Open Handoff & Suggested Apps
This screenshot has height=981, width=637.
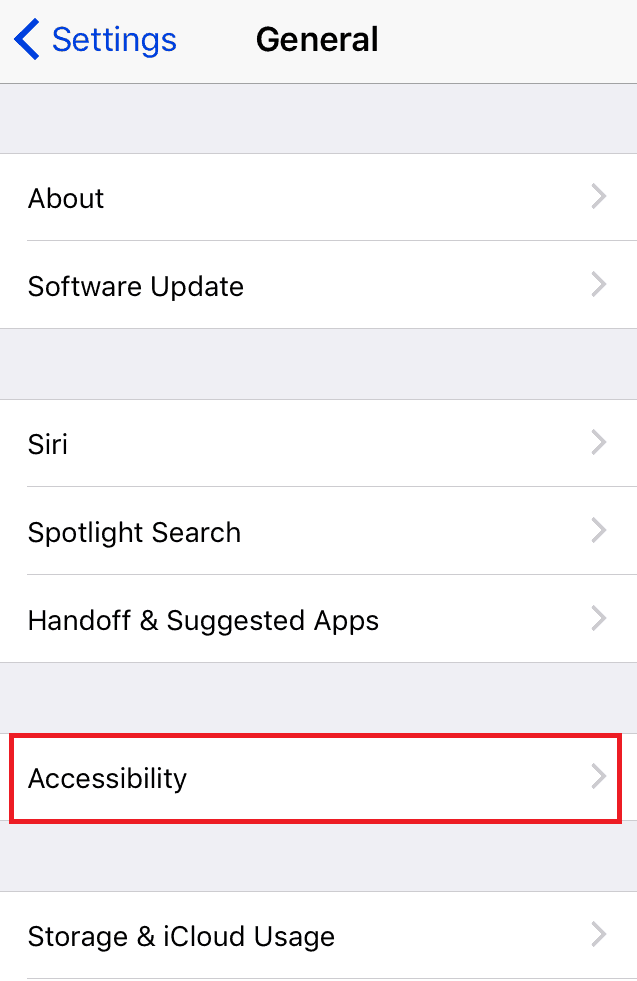pos(318,620)
